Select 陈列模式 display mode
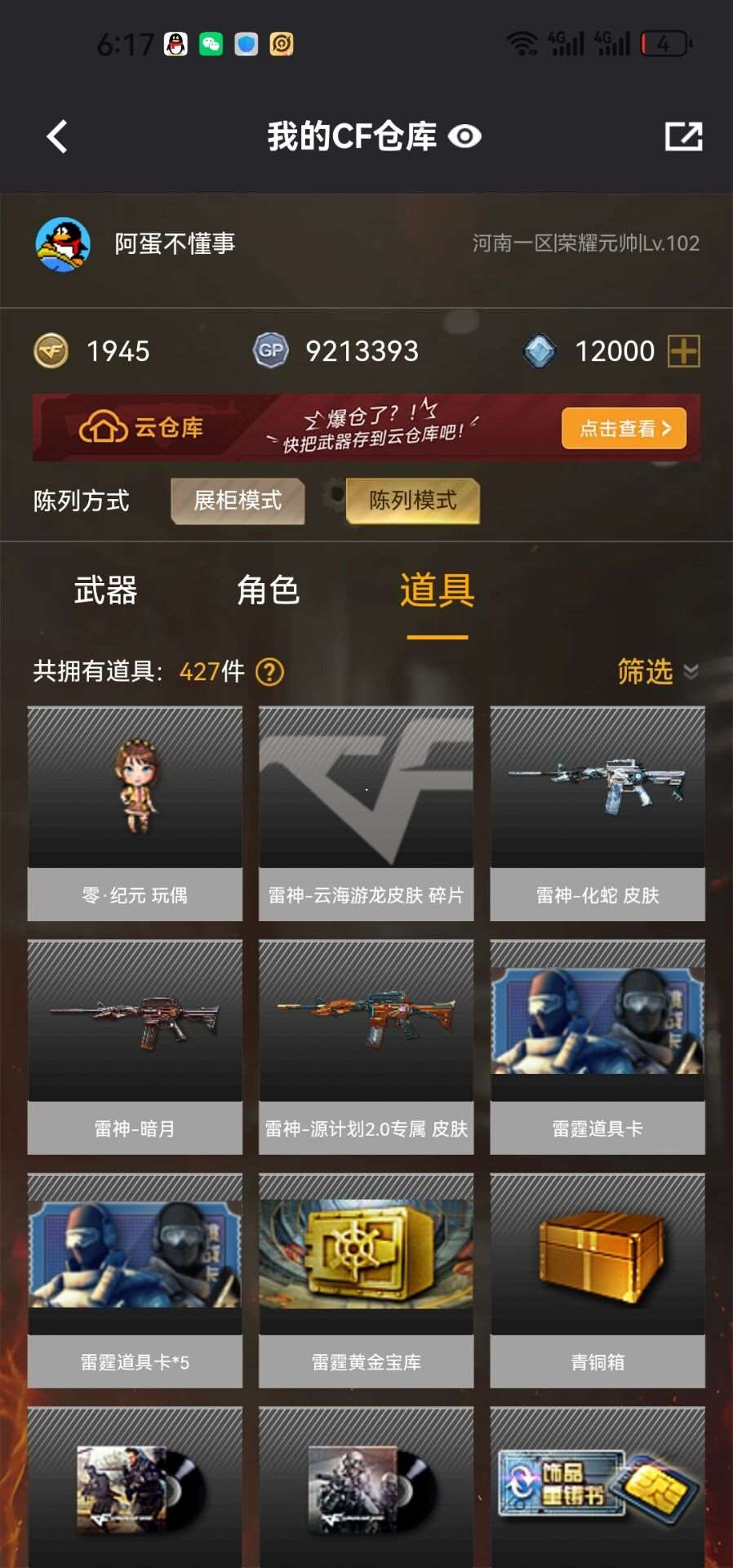 (x=412, y=500)
